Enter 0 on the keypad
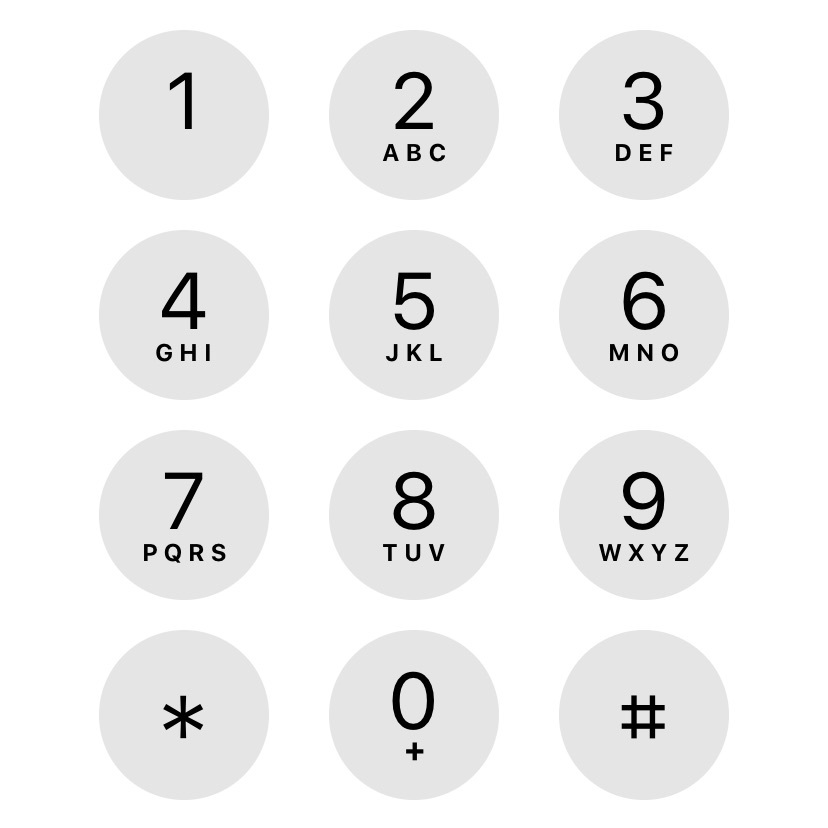The width and height of the screenshot is (828, 828). click(x=414, y=715)
